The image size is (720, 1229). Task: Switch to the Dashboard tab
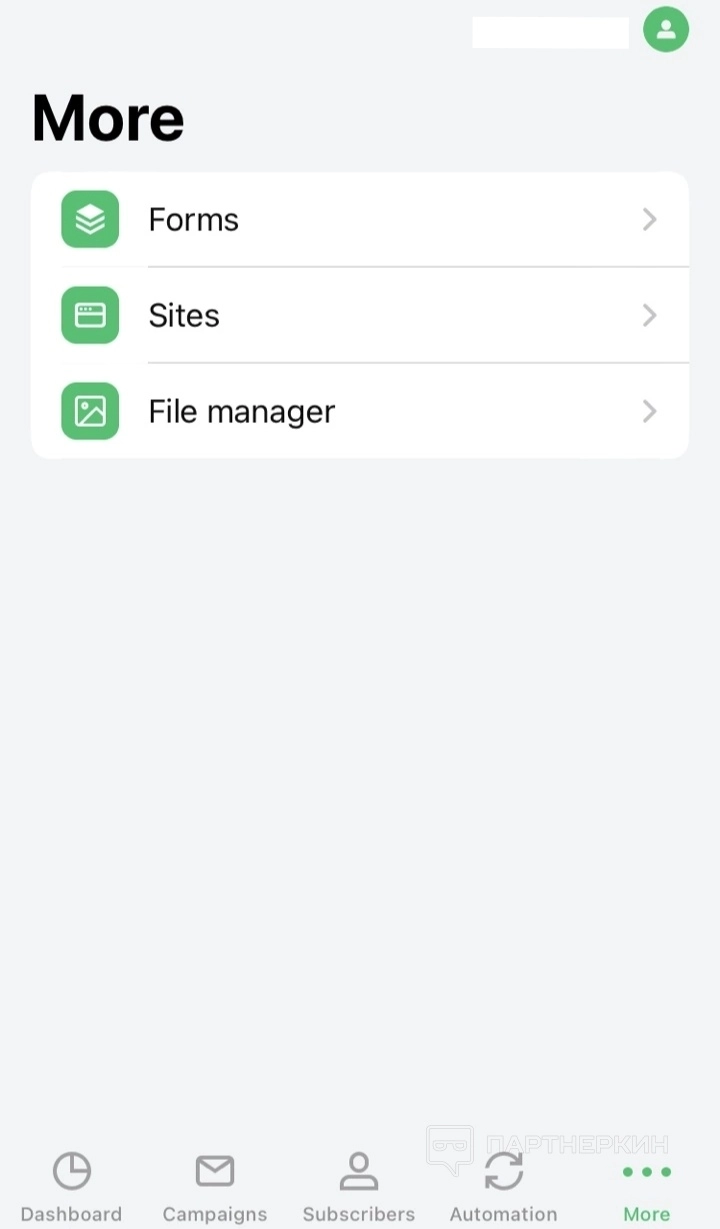coord(71,1187)
